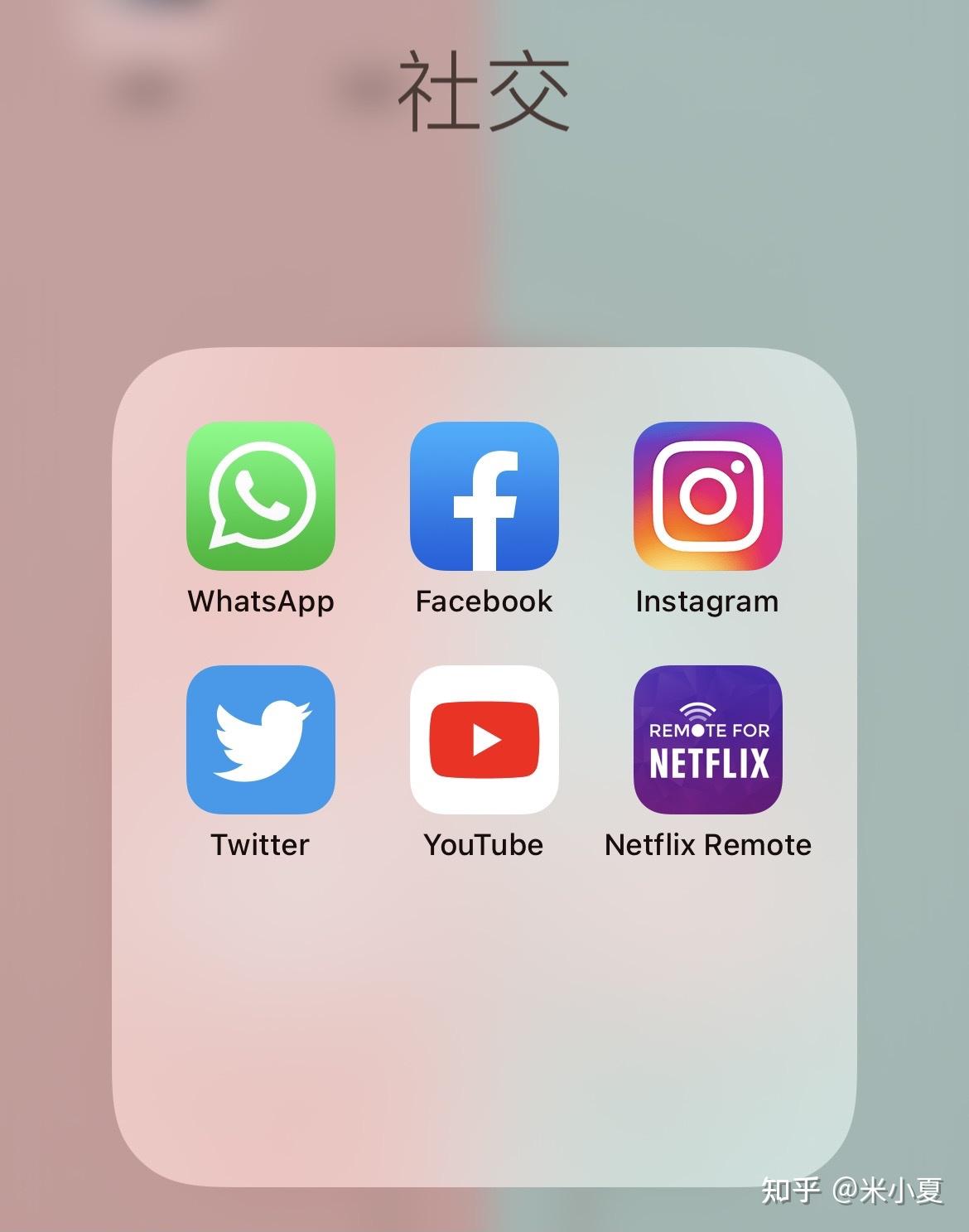Open the WhatsApp app
This screenshot has width=969, height=1232.
(x=260, y=495)
